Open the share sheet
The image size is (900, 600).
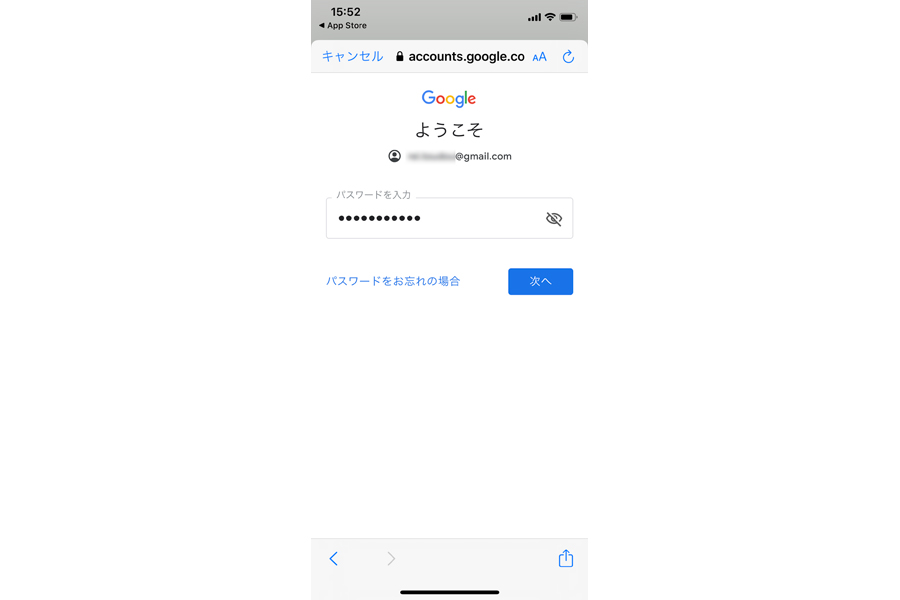pos(566,559)
